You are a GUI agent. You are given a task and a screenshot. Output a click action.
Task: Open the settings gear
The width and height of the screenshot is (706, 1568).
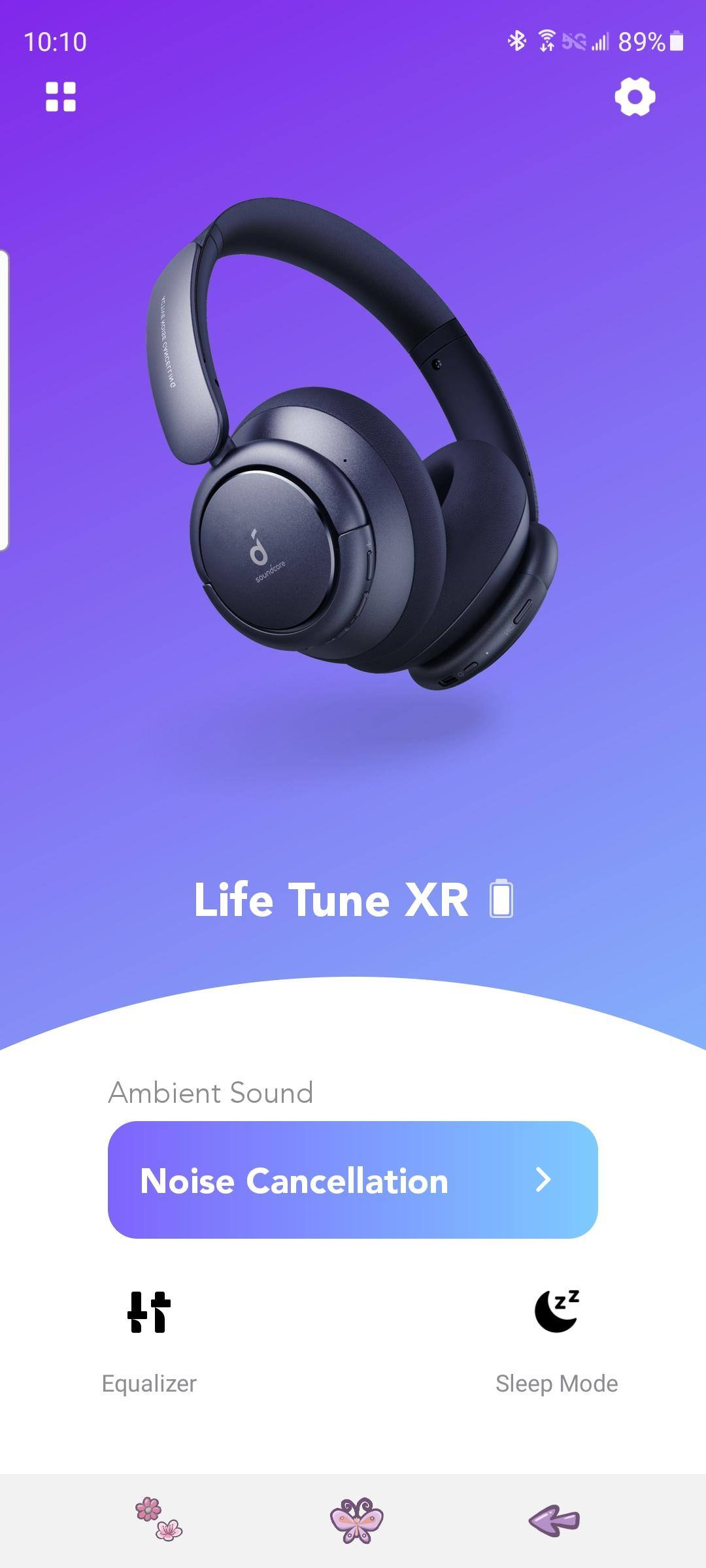[635, 97]
